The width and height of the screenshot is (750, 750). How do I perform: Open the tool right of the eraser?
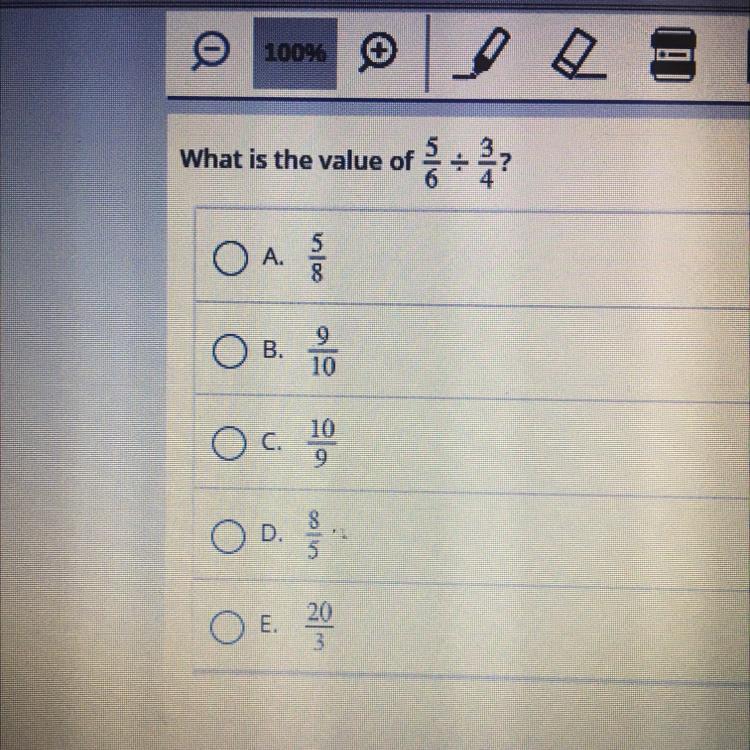coord(671,55)
